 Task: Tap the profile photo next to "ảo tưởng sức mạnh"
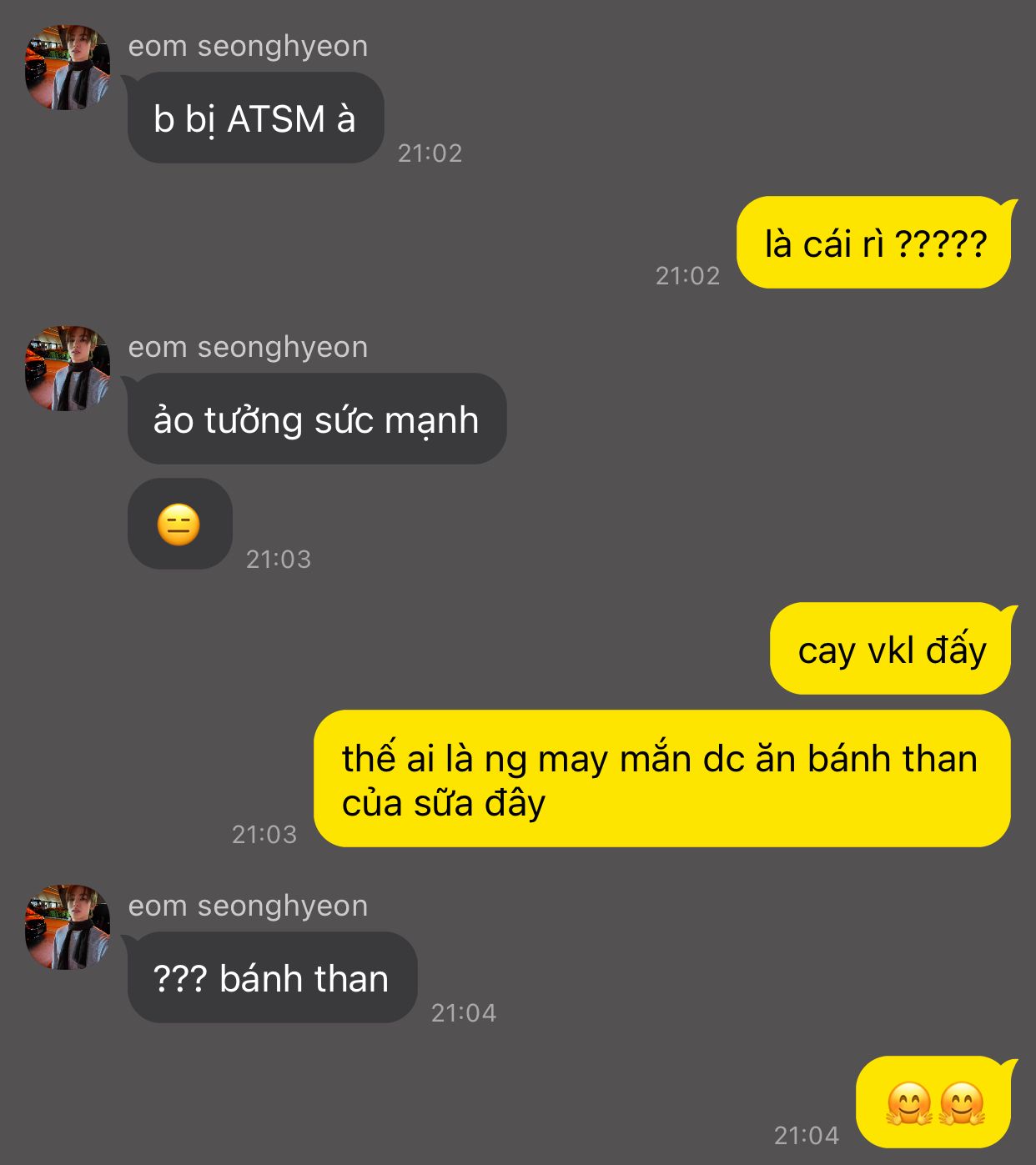click(68, 369)
